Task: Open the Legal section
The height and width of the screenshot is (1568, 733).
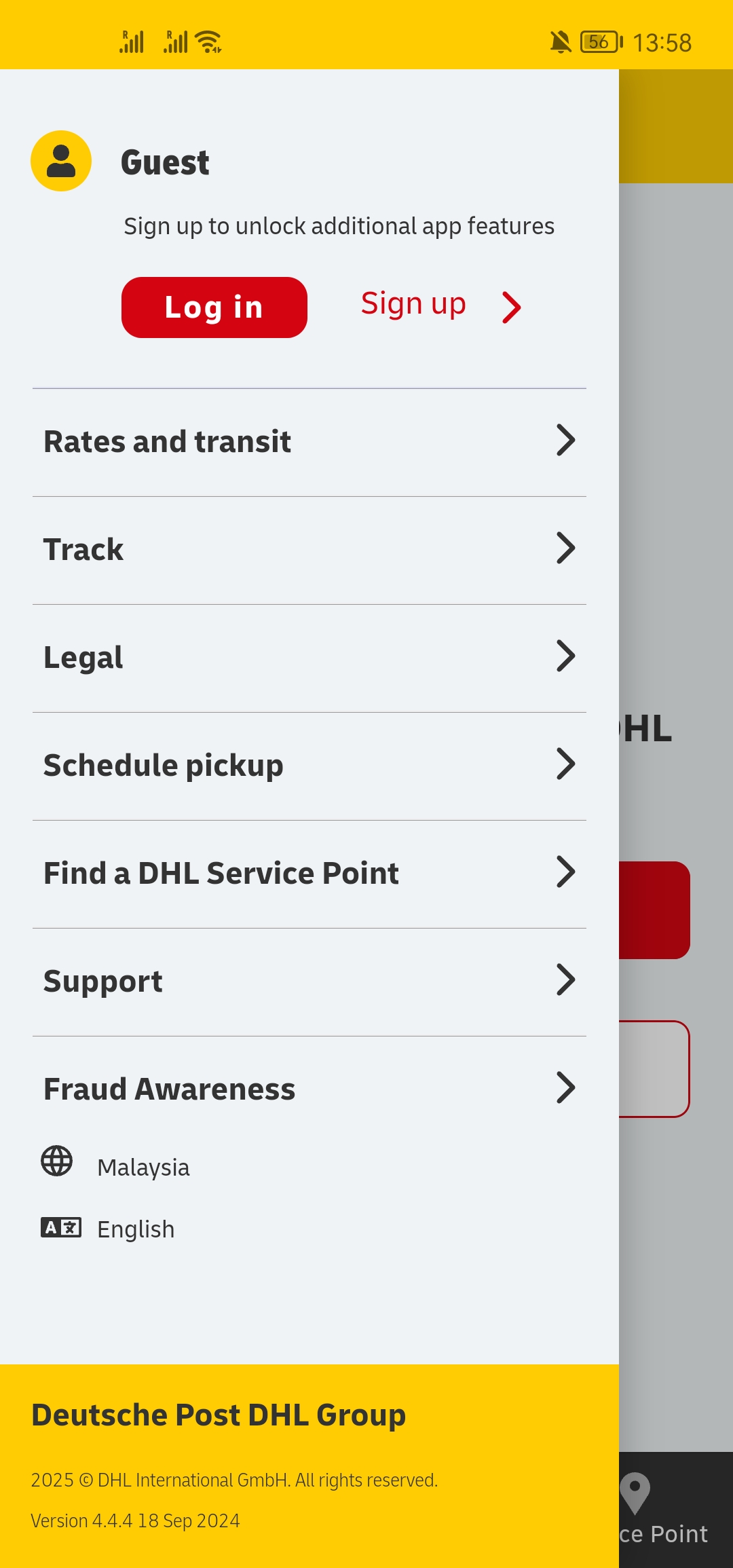Action: pos(309,658)
